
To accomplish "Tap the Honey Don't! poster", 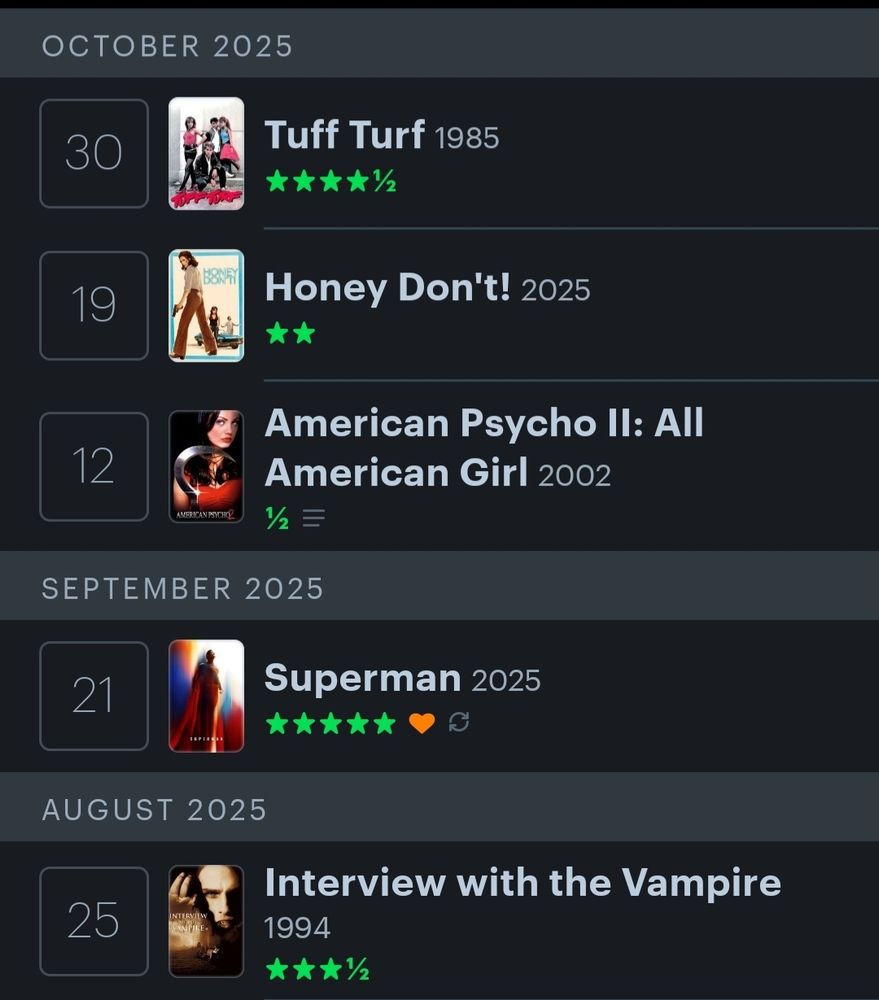I will pos(206,305).
